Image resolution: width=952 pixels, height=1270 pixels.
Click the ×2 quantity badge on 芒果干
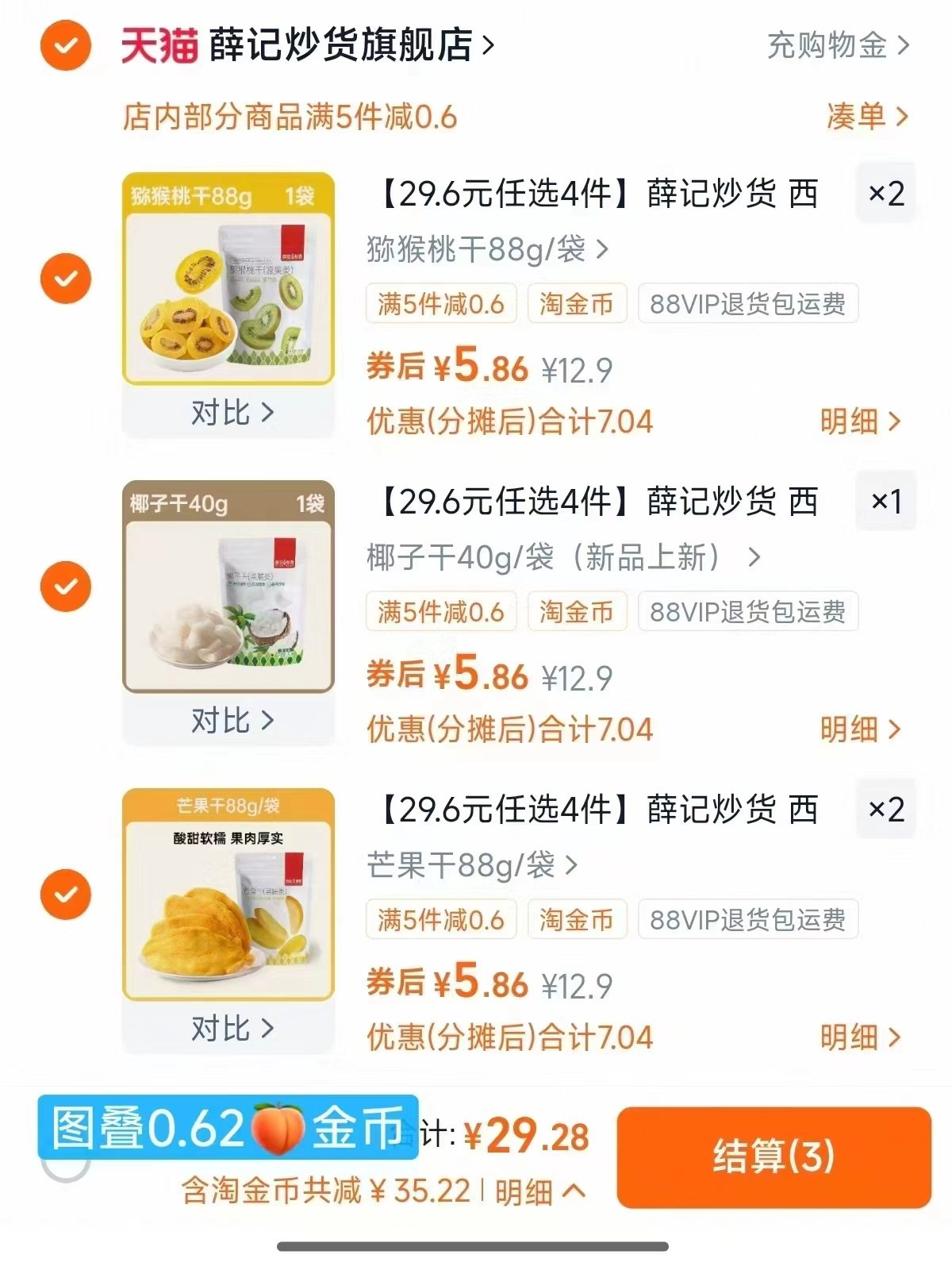886,809
